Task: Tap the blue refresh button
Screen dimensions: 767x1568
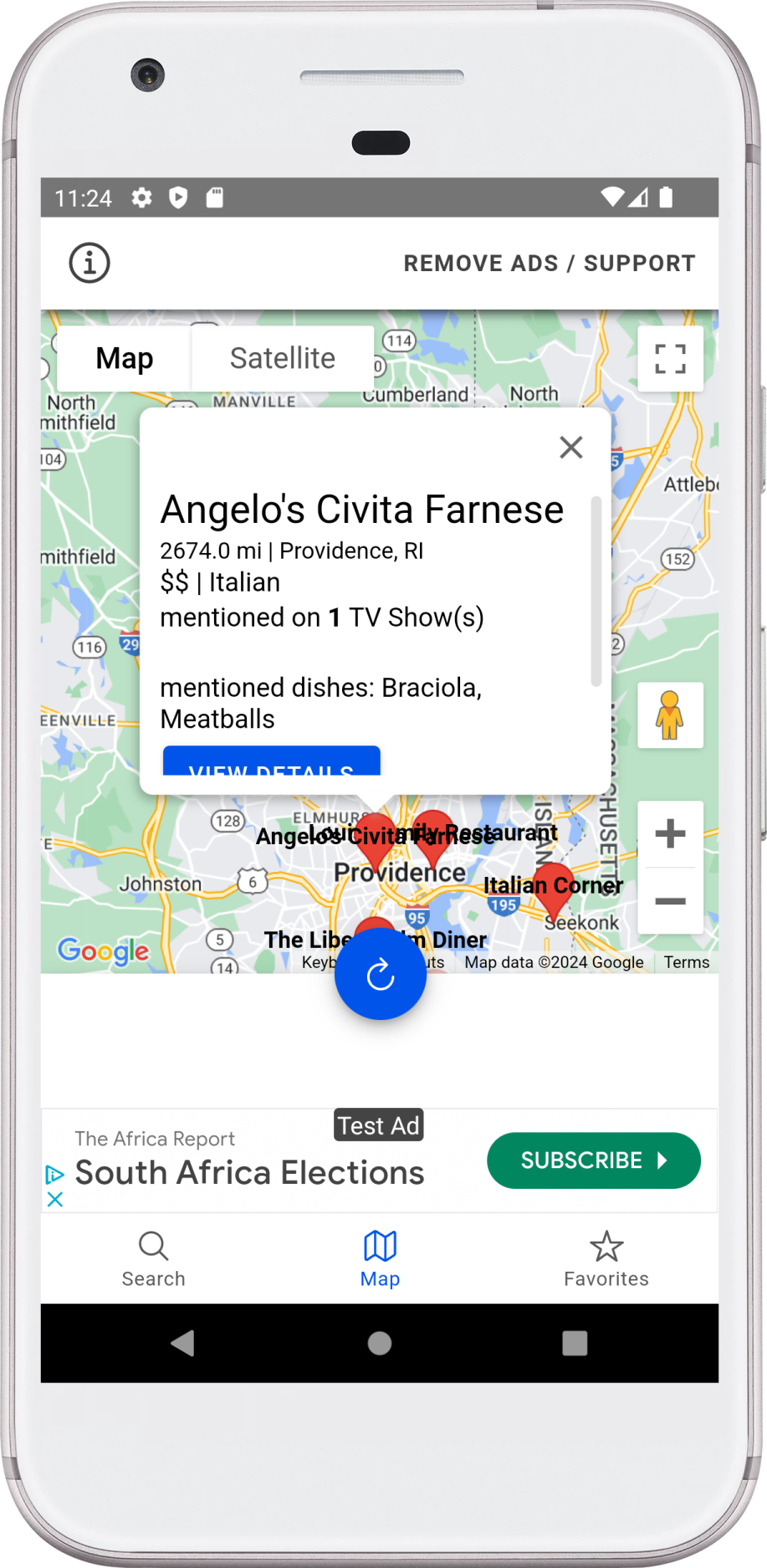Action: 381,974
